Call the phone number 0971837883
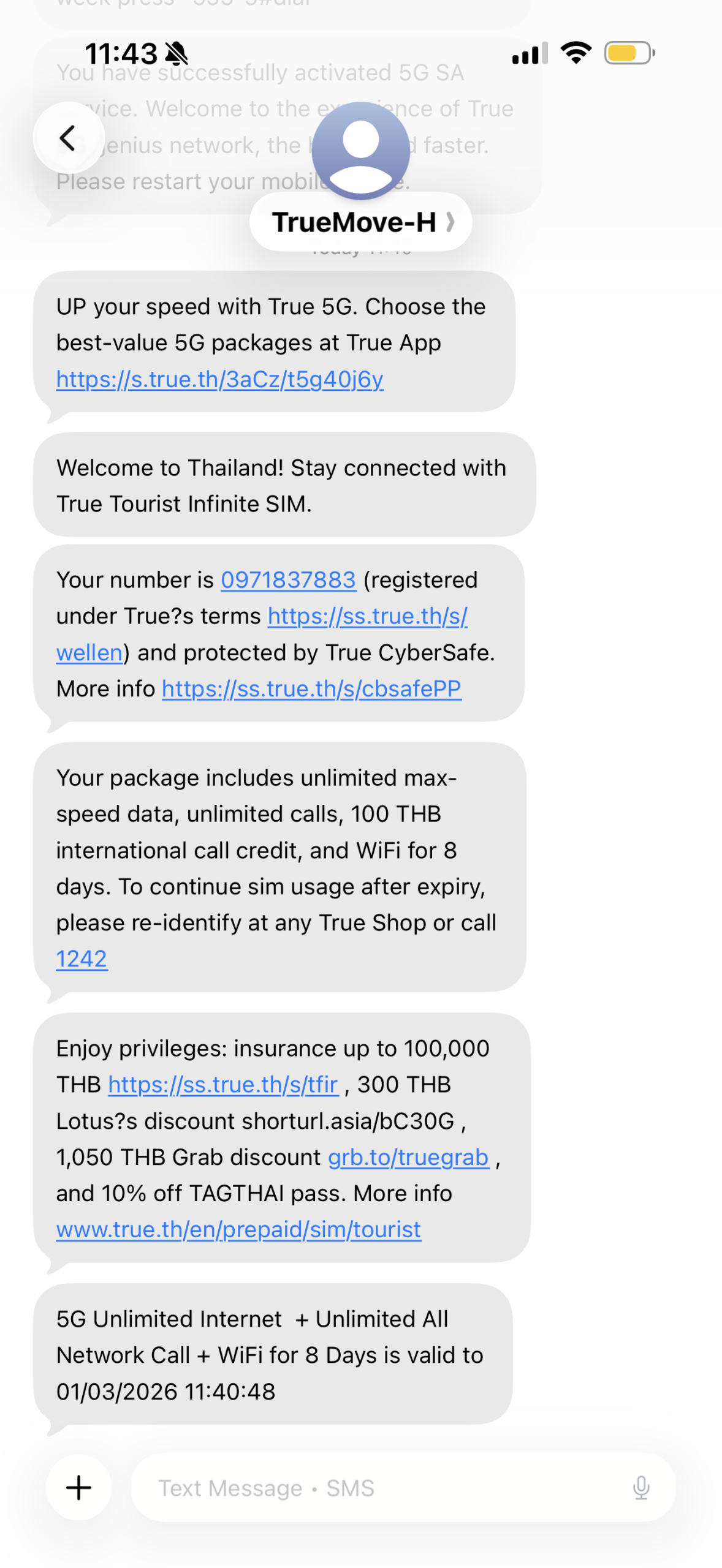 coord(287,580)
